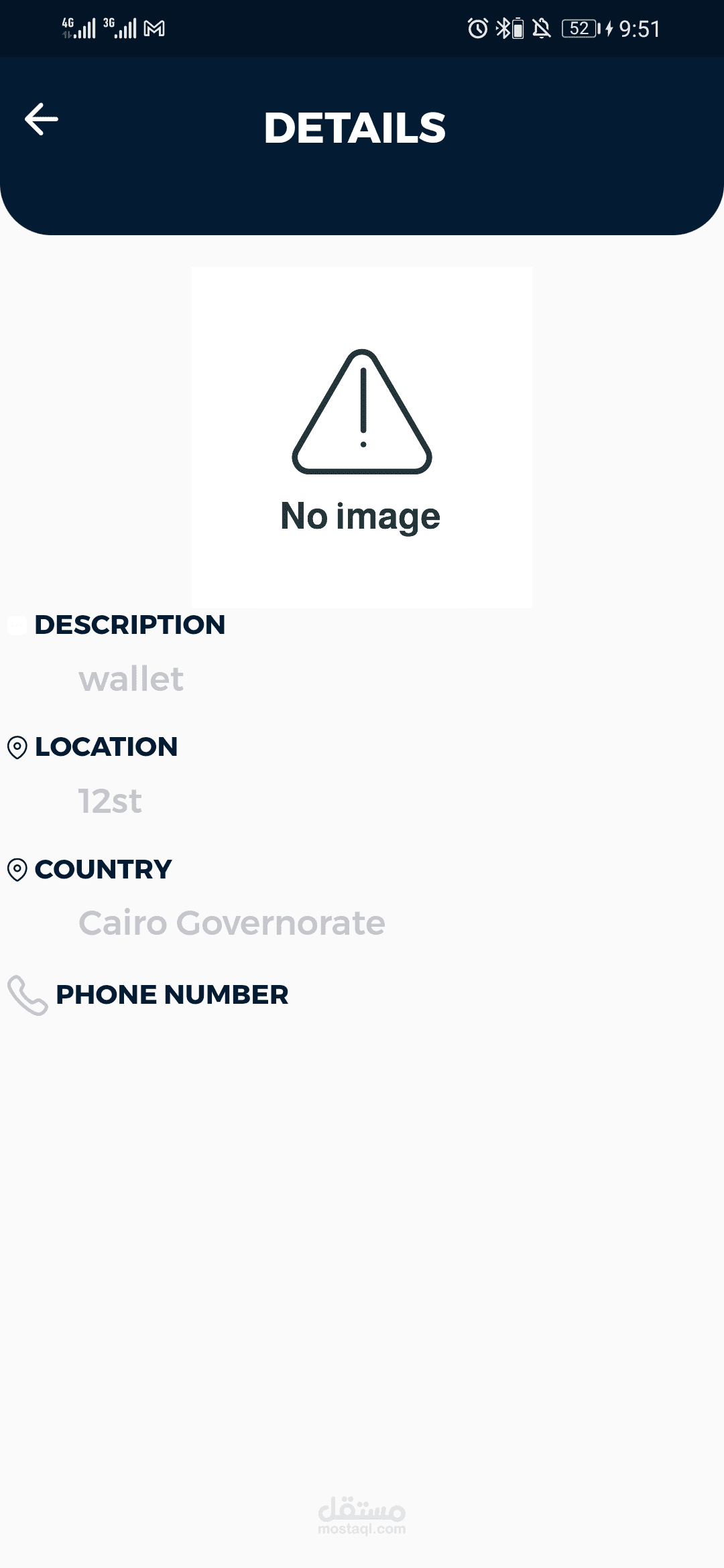This screenshot has height=1568, width=724.
Task: Go back using the arrow icon
Action: [42, 119]
